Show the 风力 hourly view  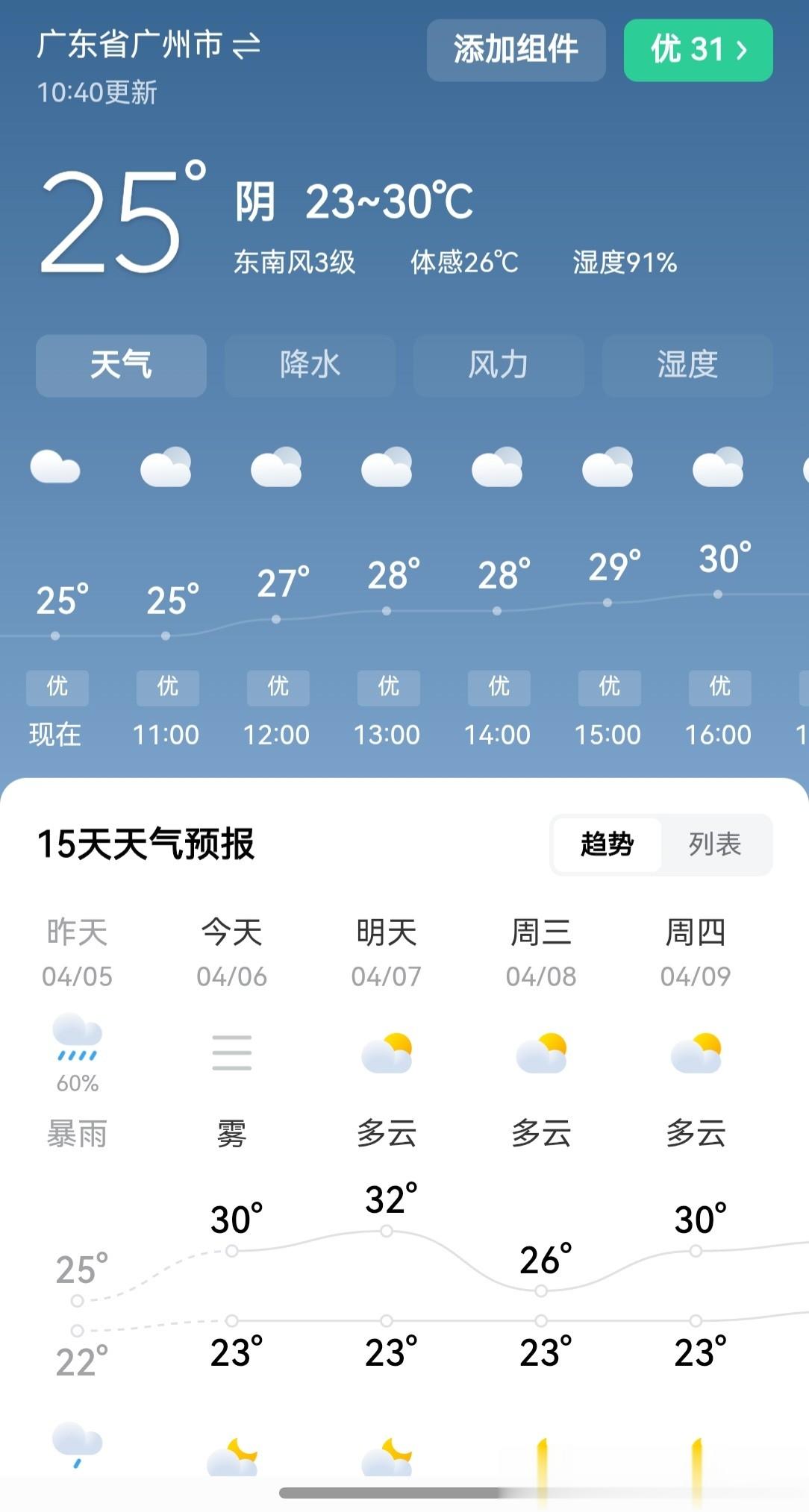pyautogui.click(x=499, y=366)
